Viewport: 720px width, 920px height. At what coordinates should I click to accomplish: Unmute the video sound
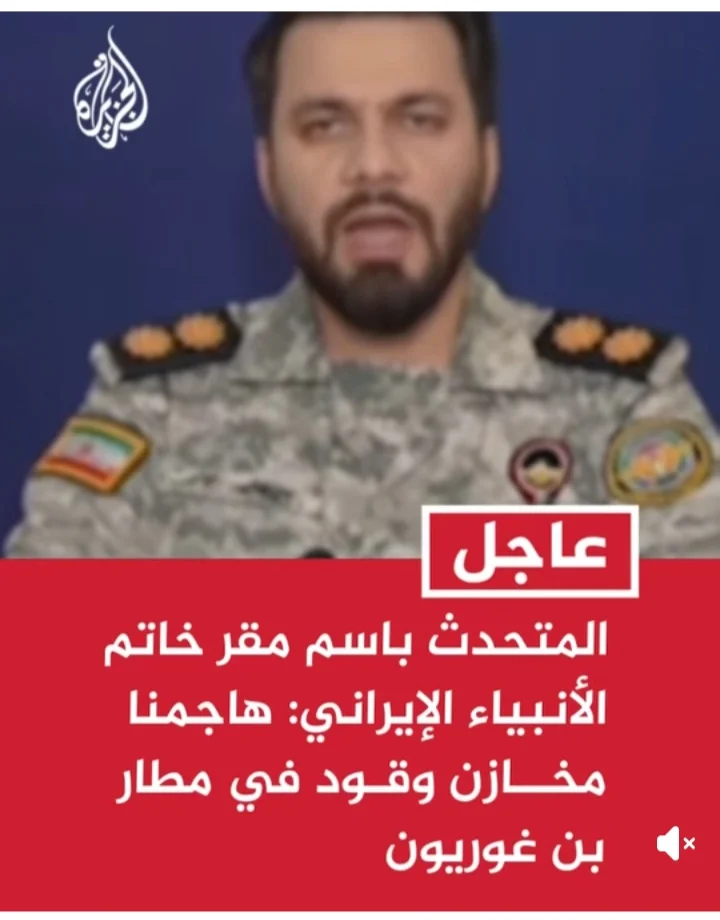coord(675,844)
